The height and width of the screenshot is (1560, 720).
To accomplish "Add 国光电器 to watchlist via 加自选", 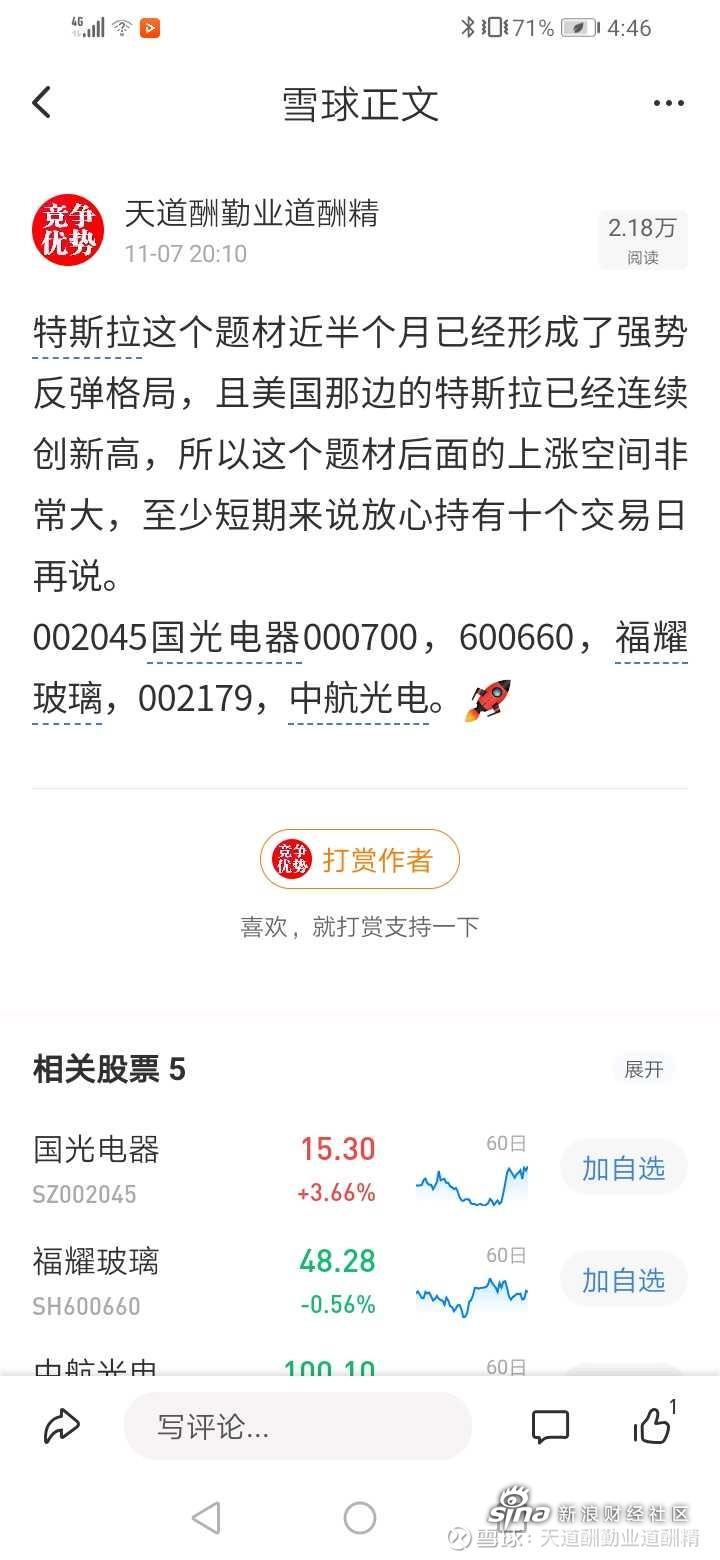I will pos(623,1168).
